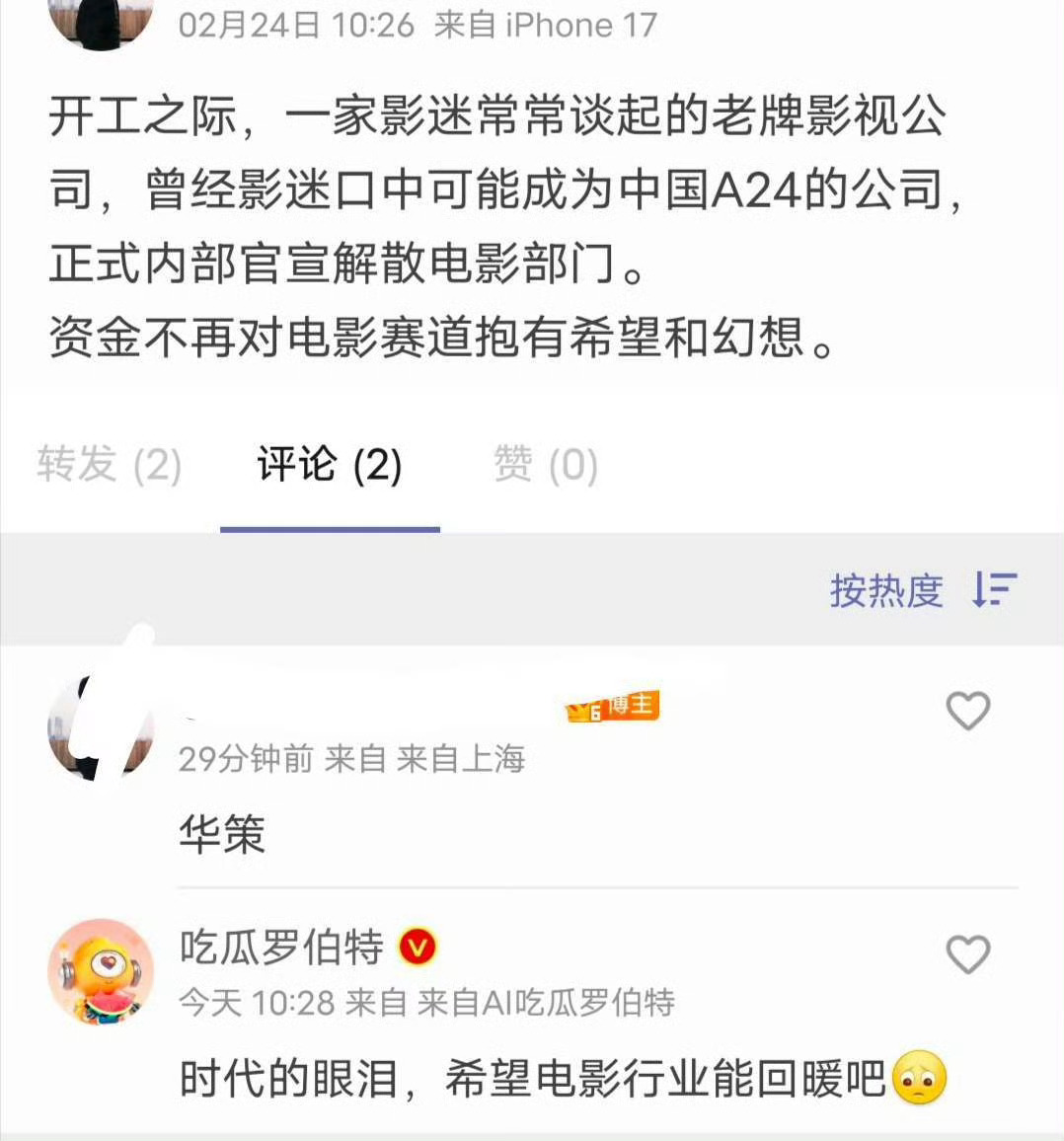Change sorting by clicking 按热度
This screenshot has width=1064, height=1141.
tap(887, 589)
